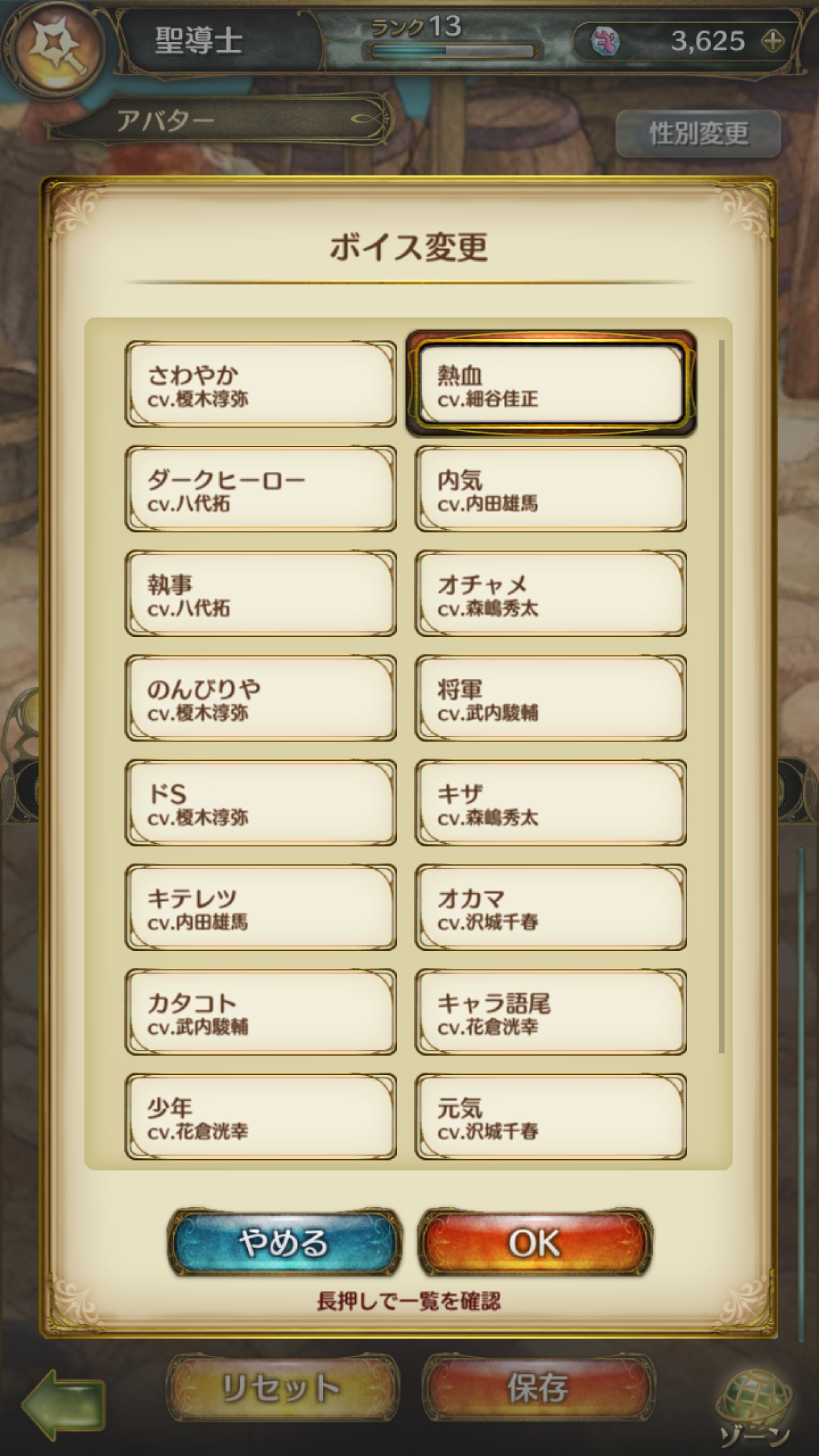Select the 元気 voice option
The width and height of the screenshot is (819, 1456).
pyautogui.click(x=551, y=1116)
